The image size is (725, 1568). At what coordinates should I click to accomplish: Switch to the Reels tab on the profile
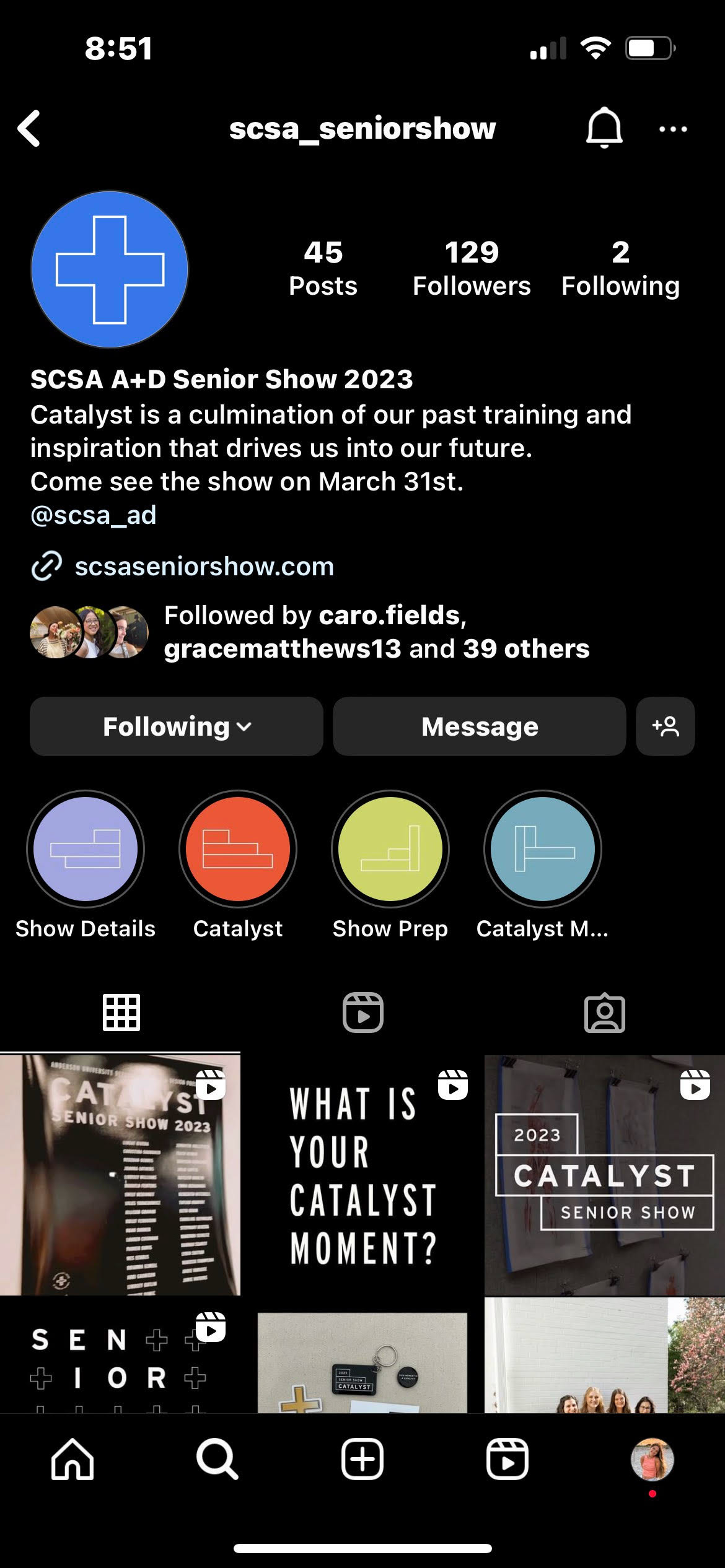pos(363,1013)
